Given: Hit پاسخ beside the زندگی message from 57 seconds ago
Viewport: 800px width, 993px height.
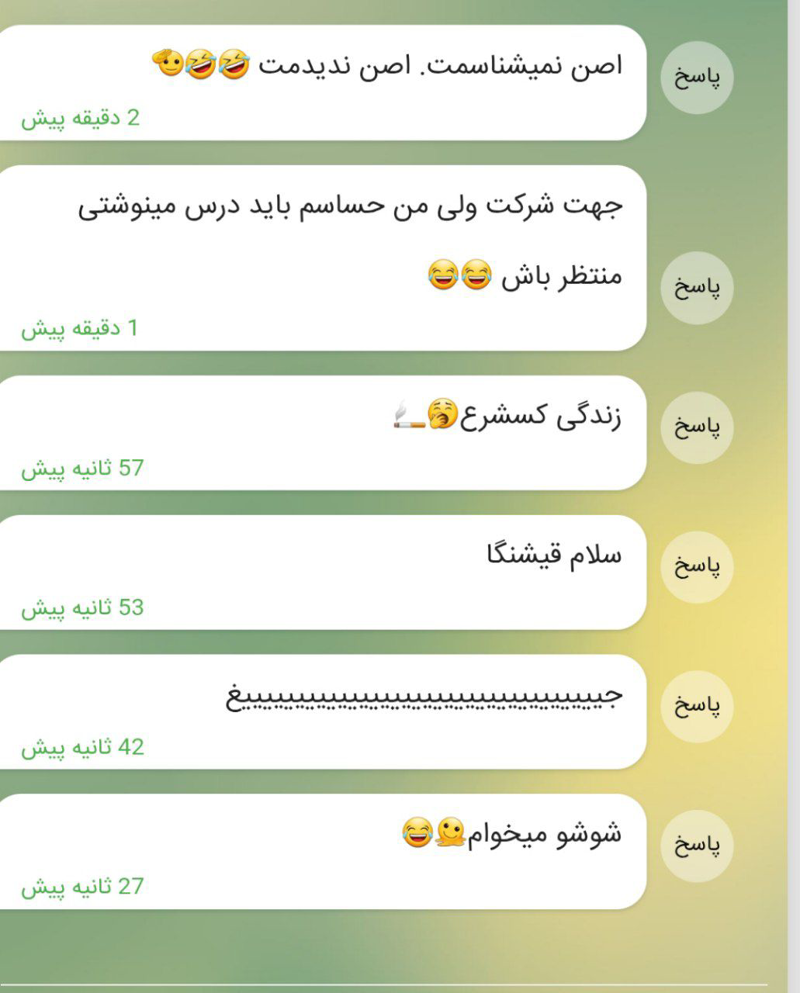Looking at the screenshot, I should [x=697, y=427].
